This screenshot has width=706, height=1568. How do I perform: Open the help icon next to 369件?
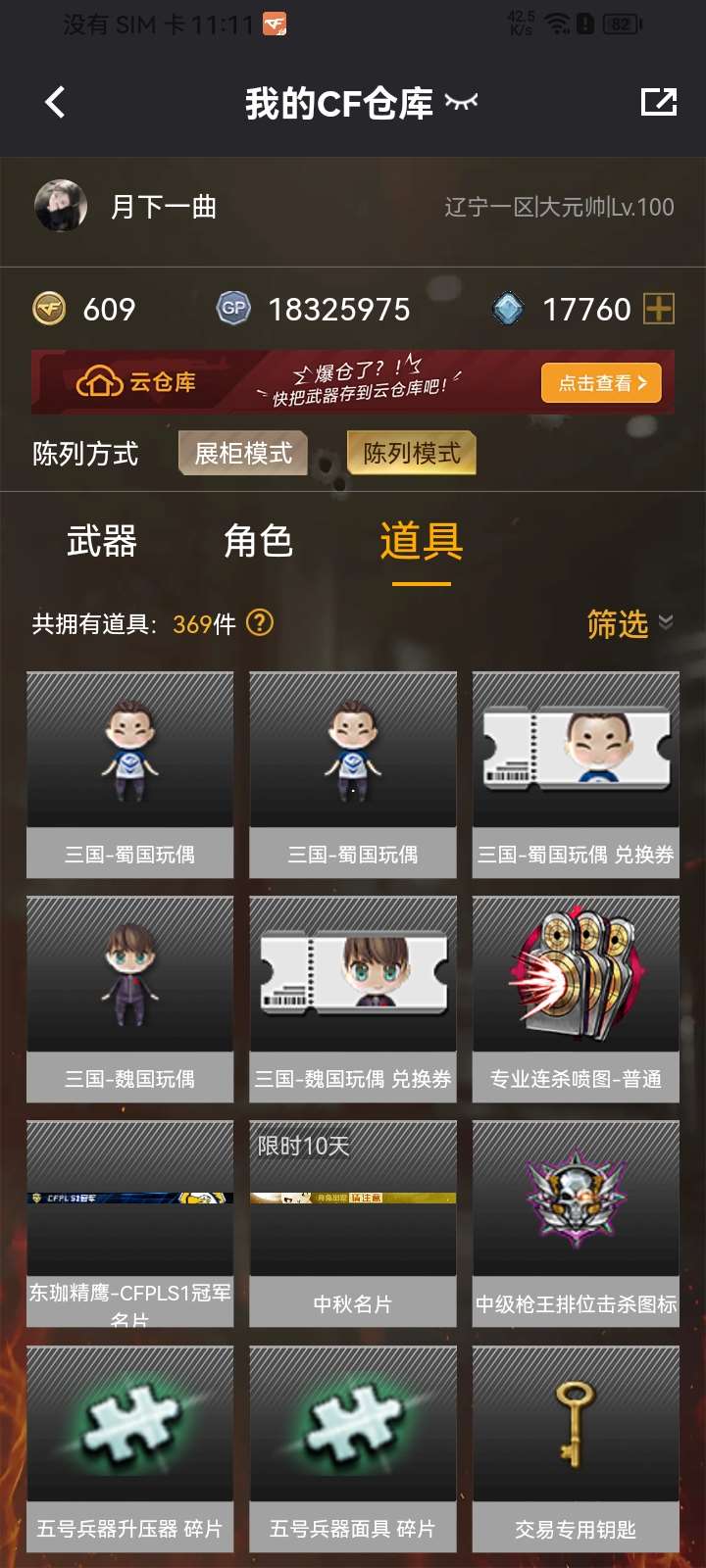click(260, 623)
